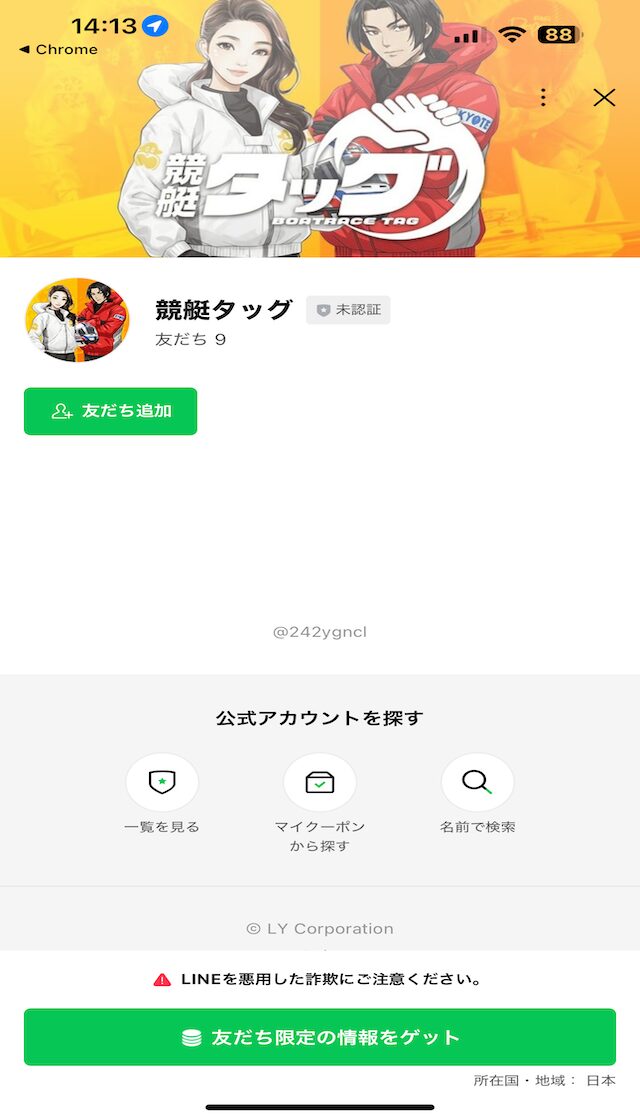Open 名前で検索 to search by name
The image size is (640, 1120).
pyautogui.click(x=477, y=782)
